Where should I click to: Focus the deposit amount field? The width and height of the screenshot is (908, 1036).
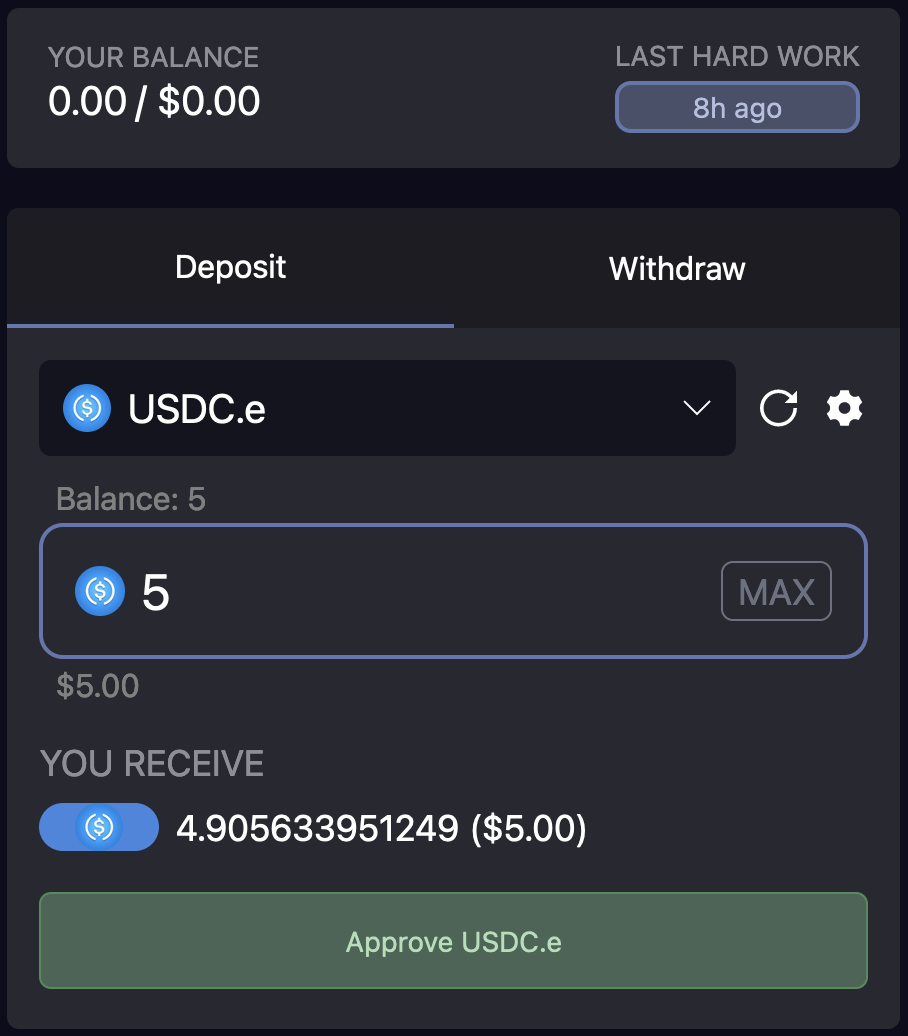click(420, 592)
